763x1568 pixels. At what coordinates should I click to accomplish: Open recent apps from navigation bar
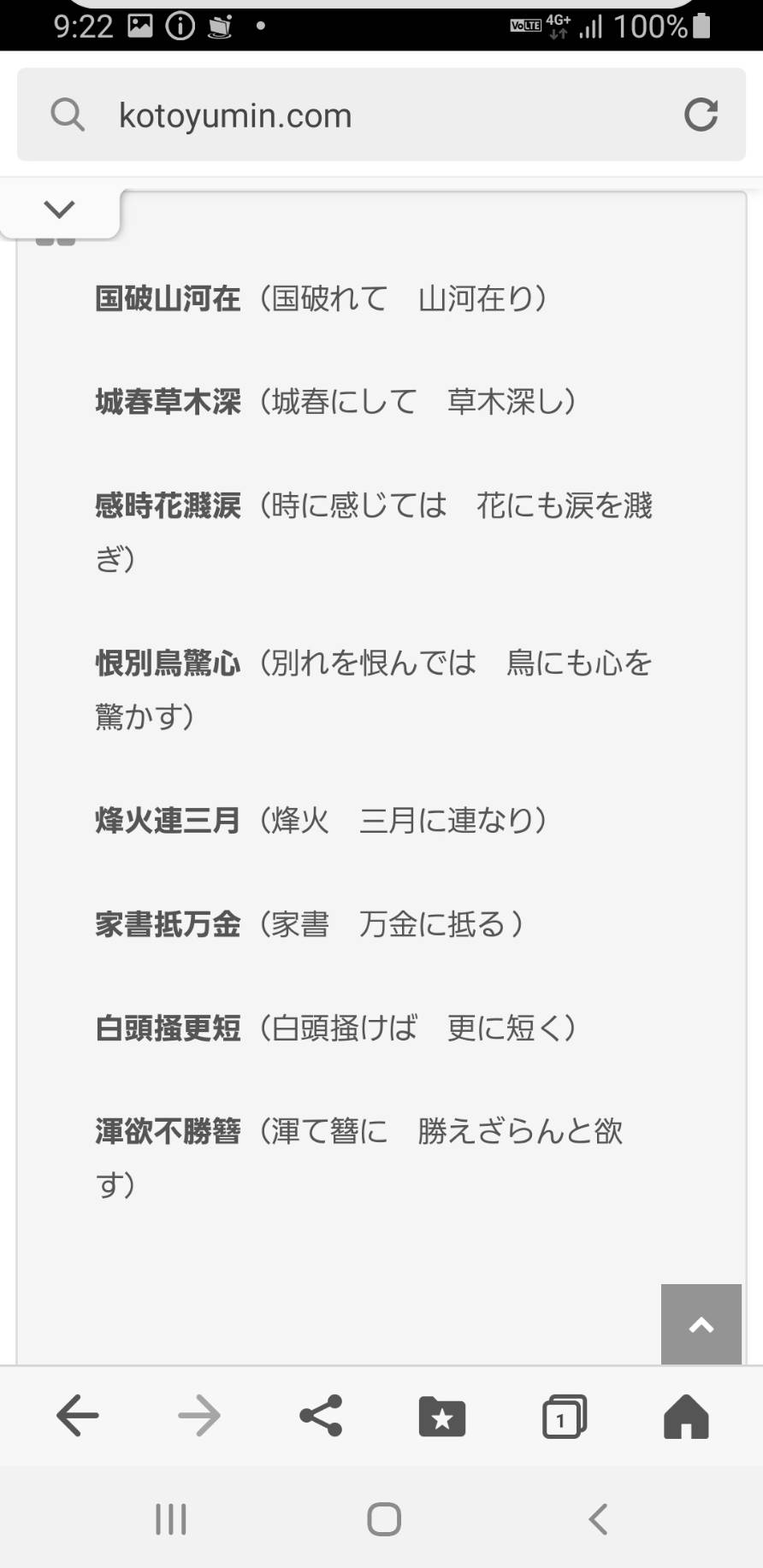170,1519
